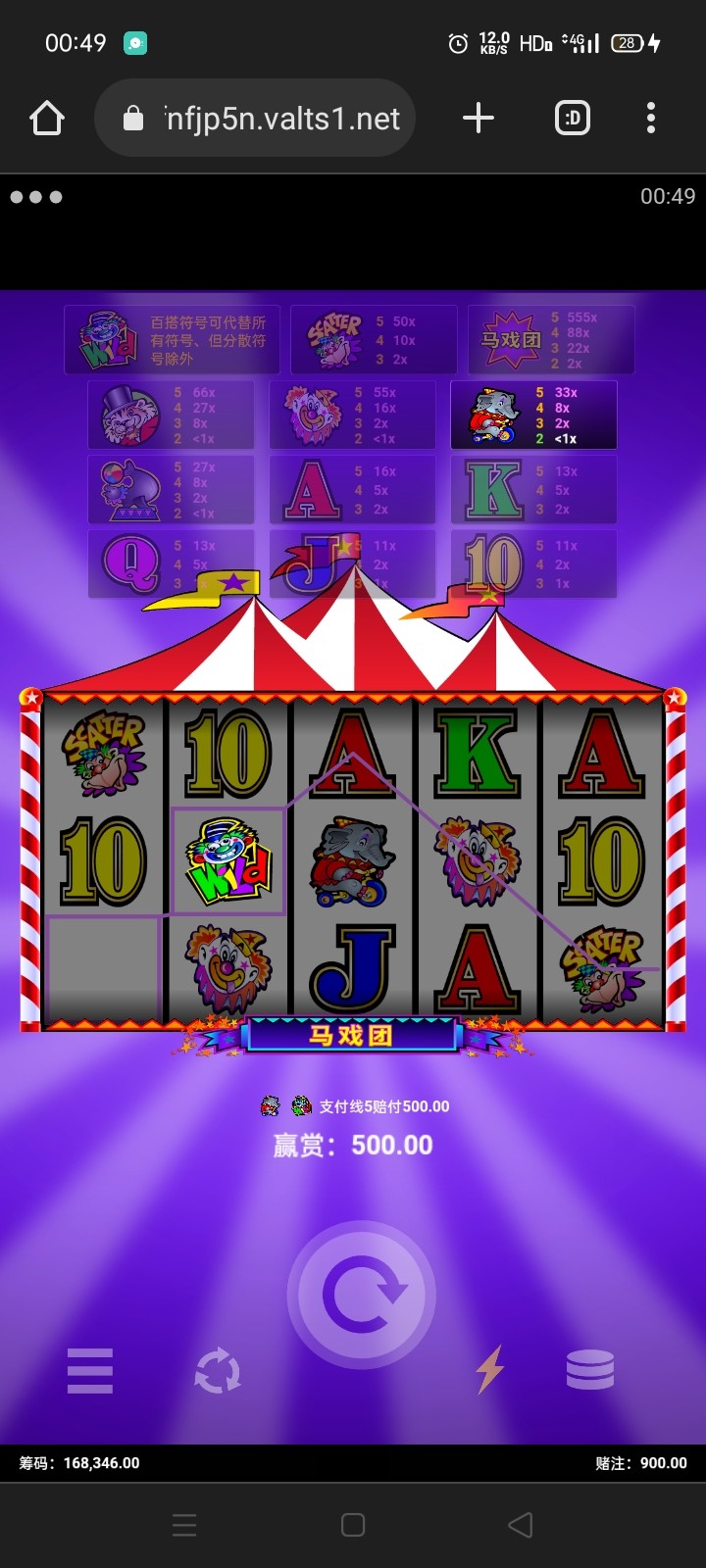Viewport: 706px width, 1568px height.
Task: Go to the system home screen
Action: [x=353, y=1525]
